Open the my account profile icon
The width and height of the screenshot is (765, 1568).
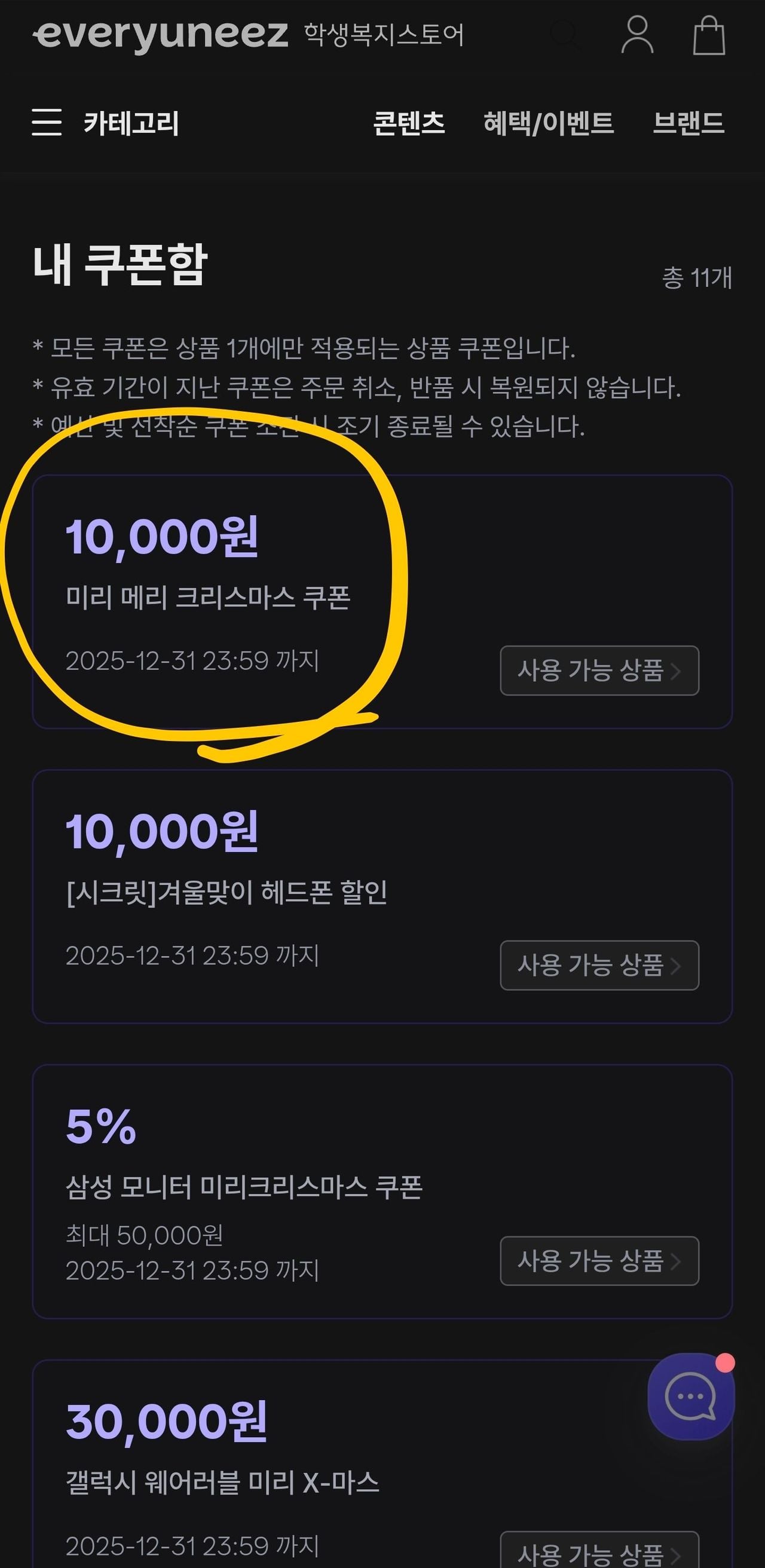click(x=637, y=35)
